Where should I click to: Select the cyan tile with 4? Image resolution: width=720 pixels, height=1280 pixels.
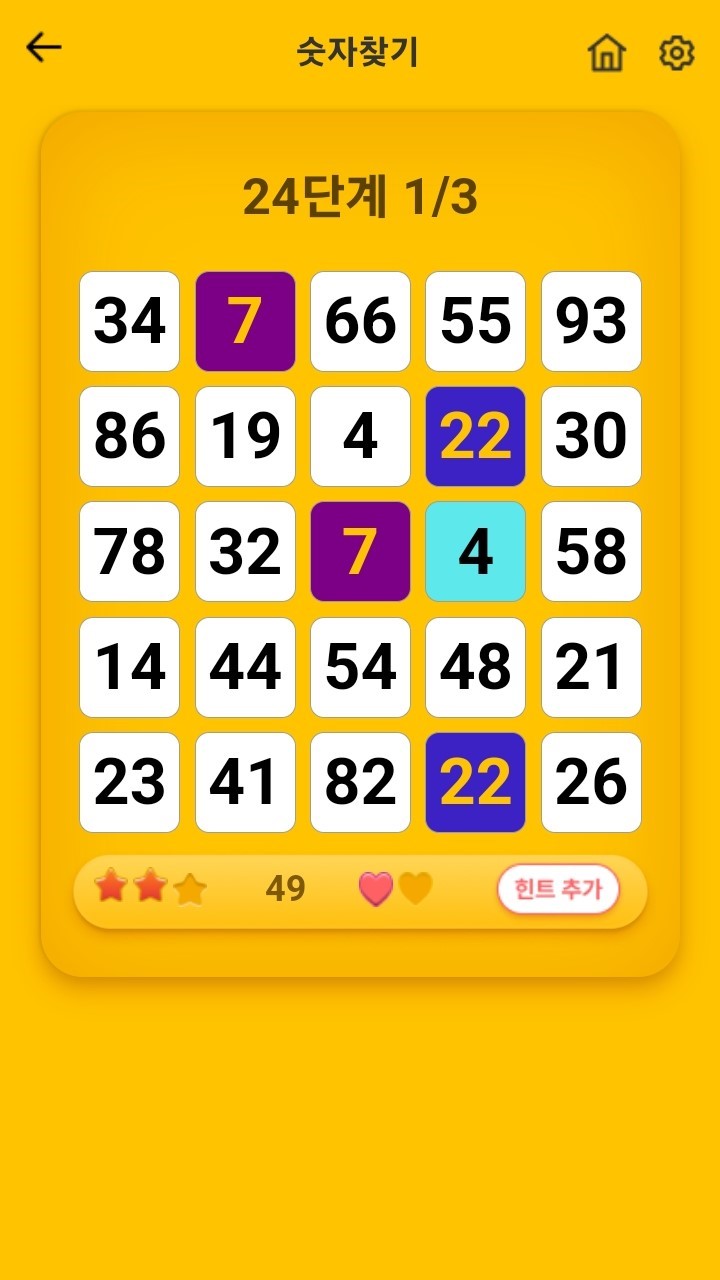(x=475, y=552)
